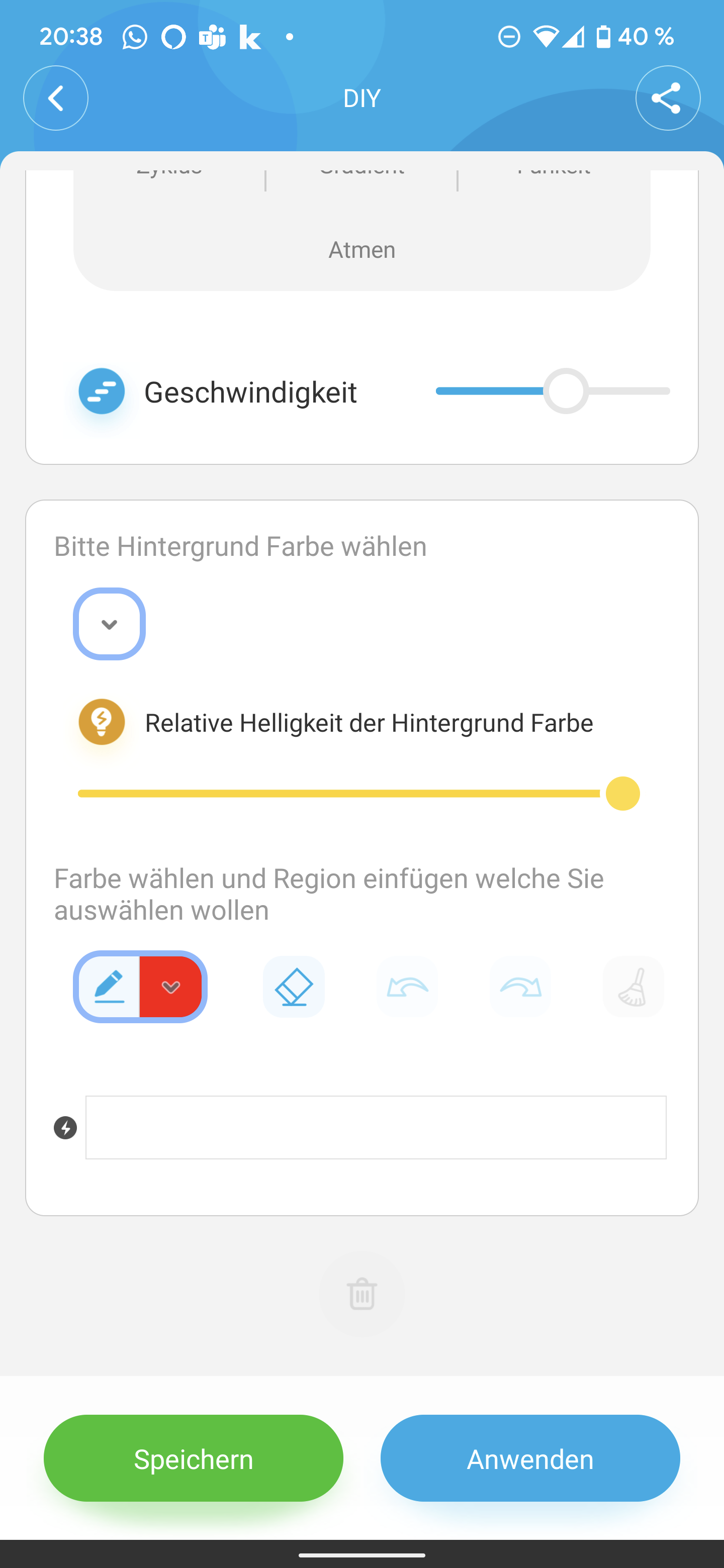Image resolution: width=724 pixels, height=1568 pixels.
Task: Set the relative background brightness slider
Action: 622,794
